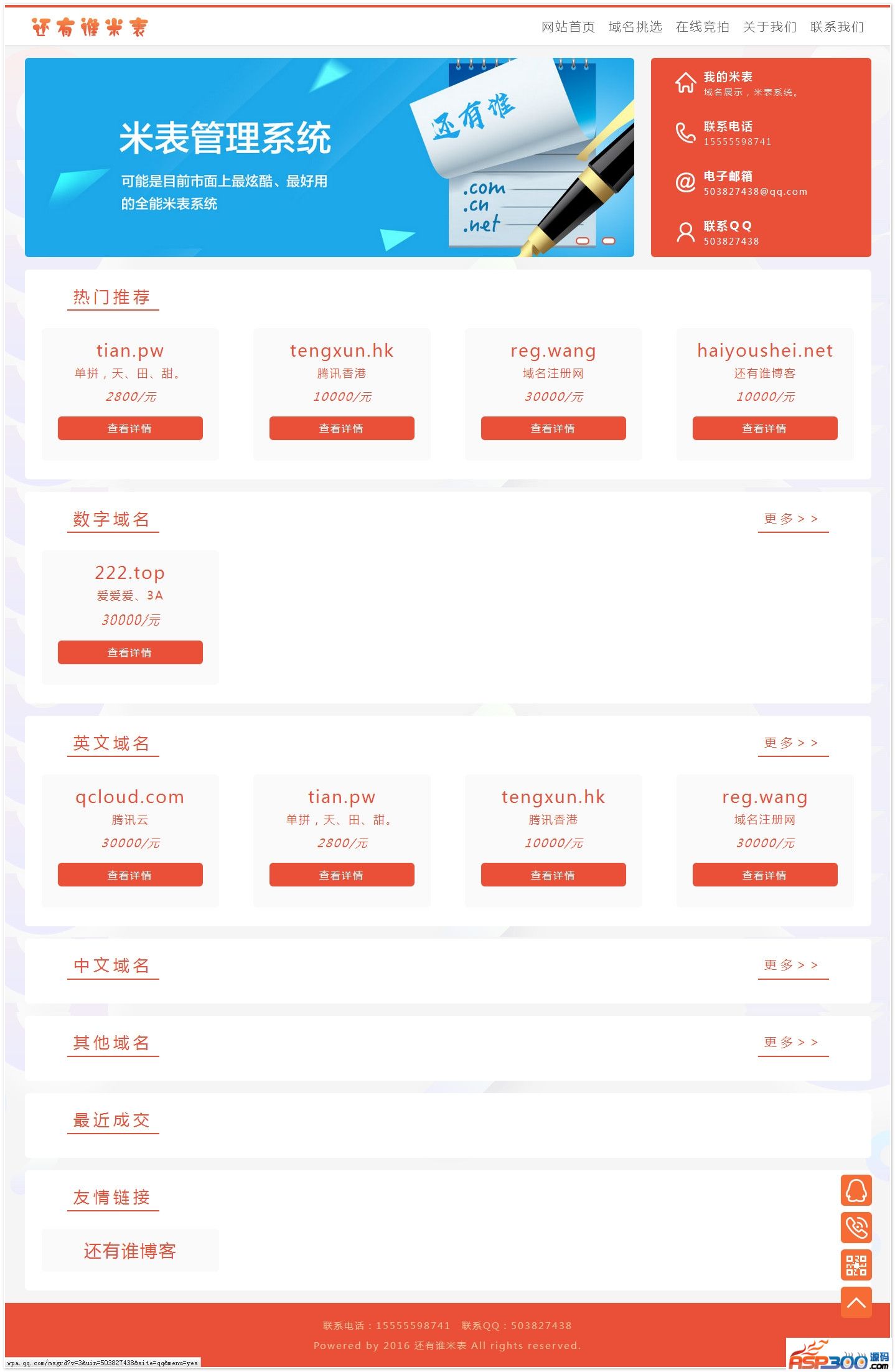Open the 网站首页 nav link
The image size is (895, 1372).
click(568, 27)
